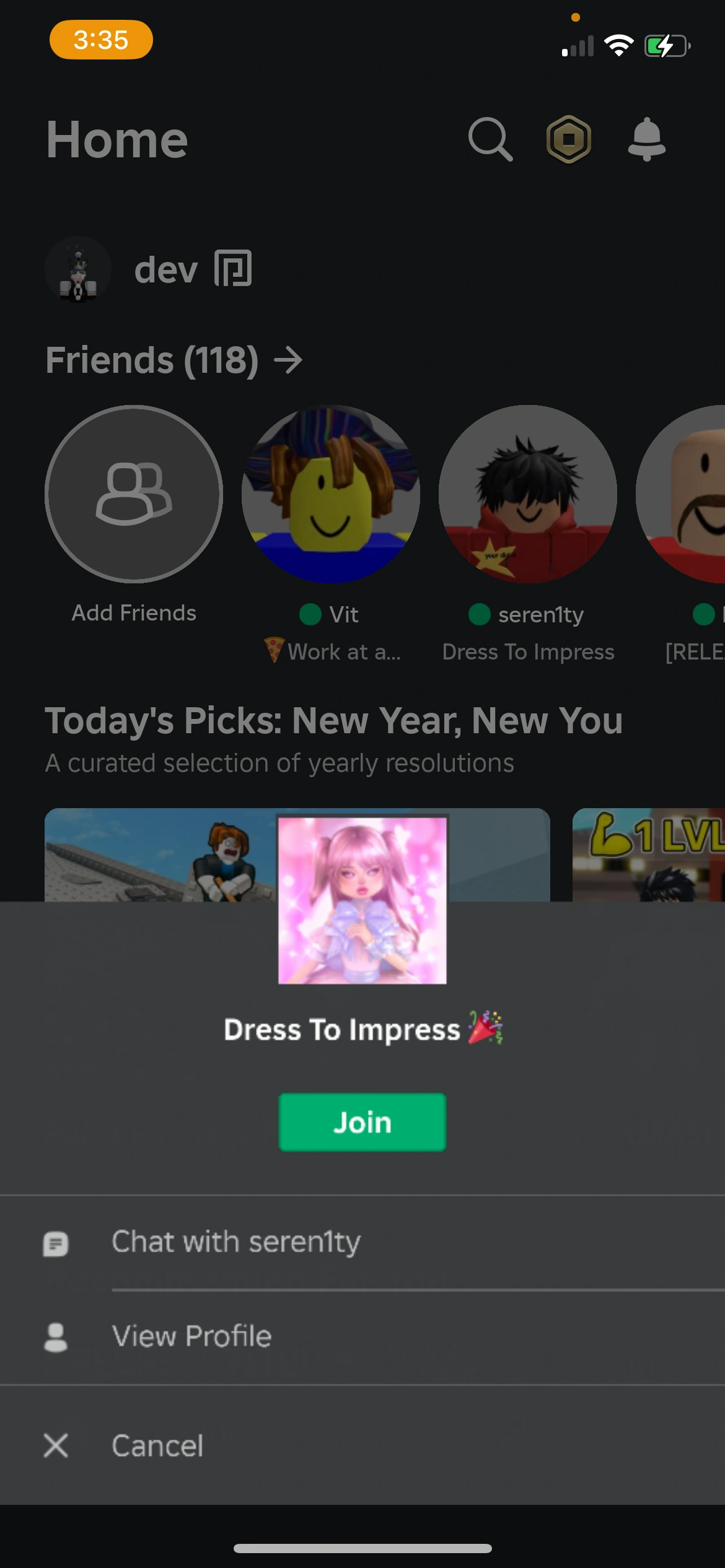725x1568 pixels.
Task: Open the search icon
Action: pos(490,139)
